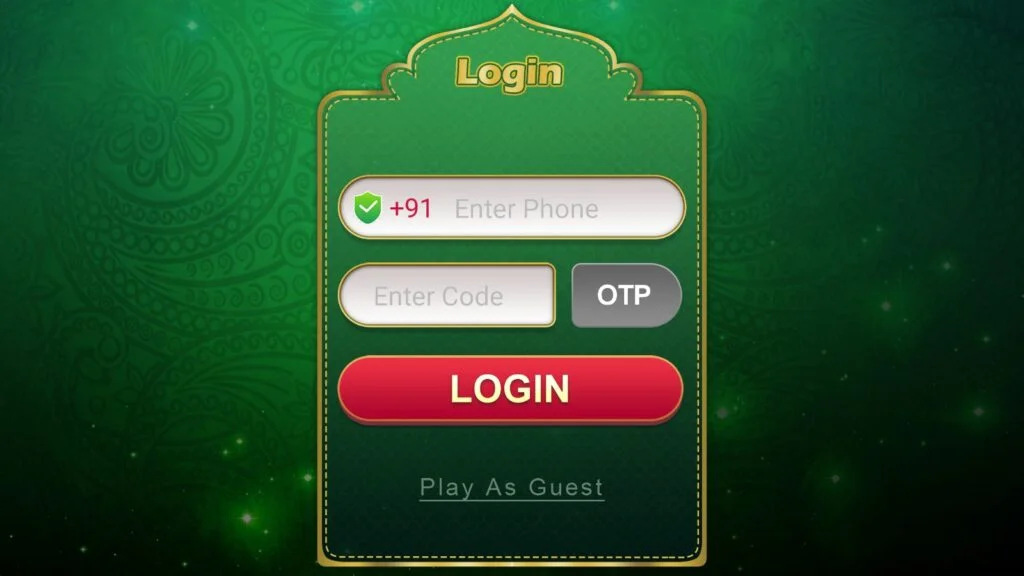Request an OTP code
The image size is (1024, 576).
click(x=625, y=295)
